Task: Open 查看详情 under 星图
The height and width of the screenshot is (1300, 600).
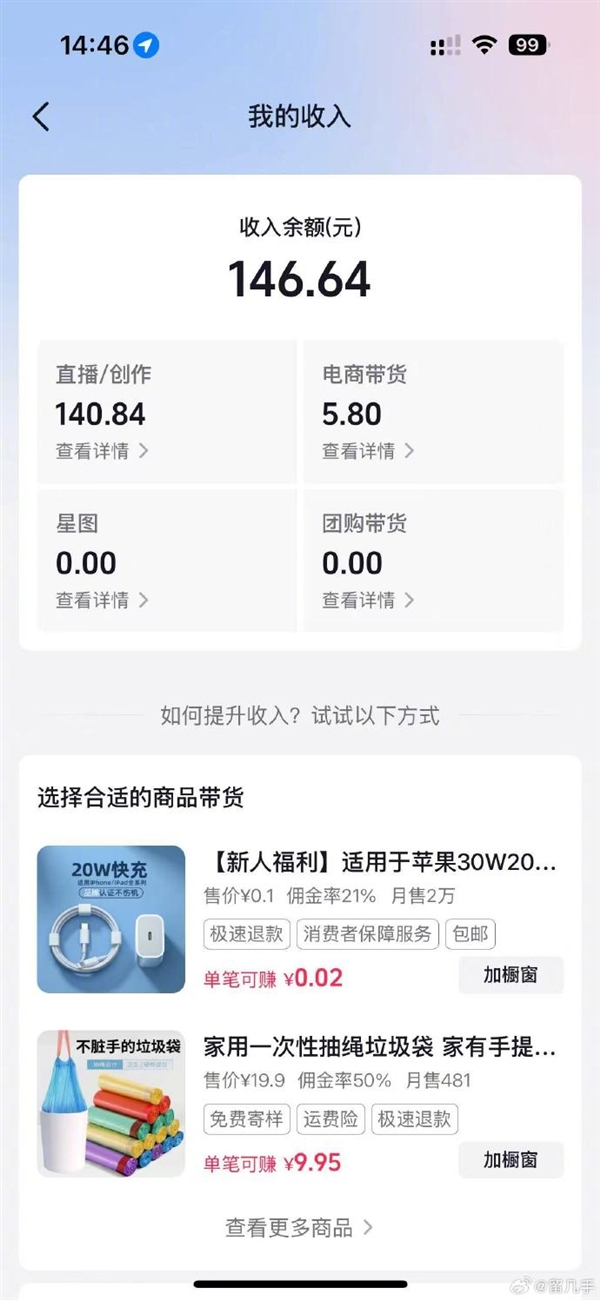Action: (x=101, y=600)
